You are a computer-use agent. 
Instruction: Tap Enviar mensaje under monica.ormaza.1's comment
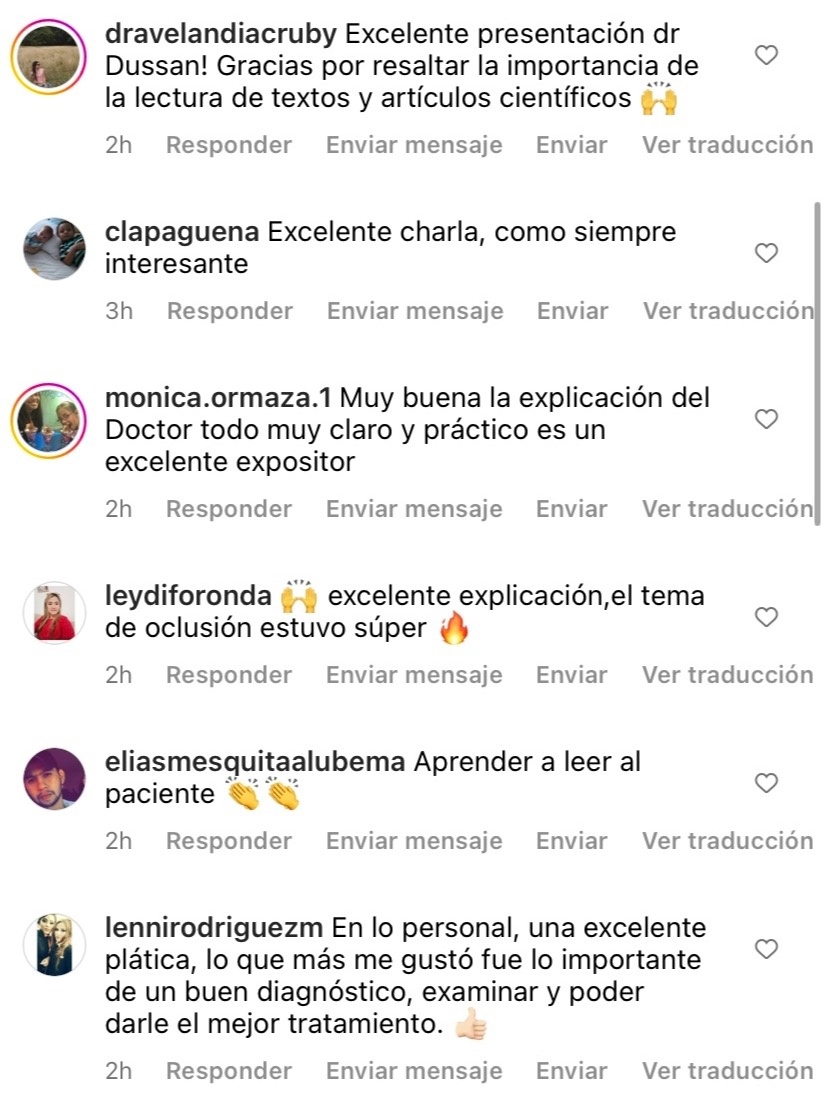coord(414,509)
